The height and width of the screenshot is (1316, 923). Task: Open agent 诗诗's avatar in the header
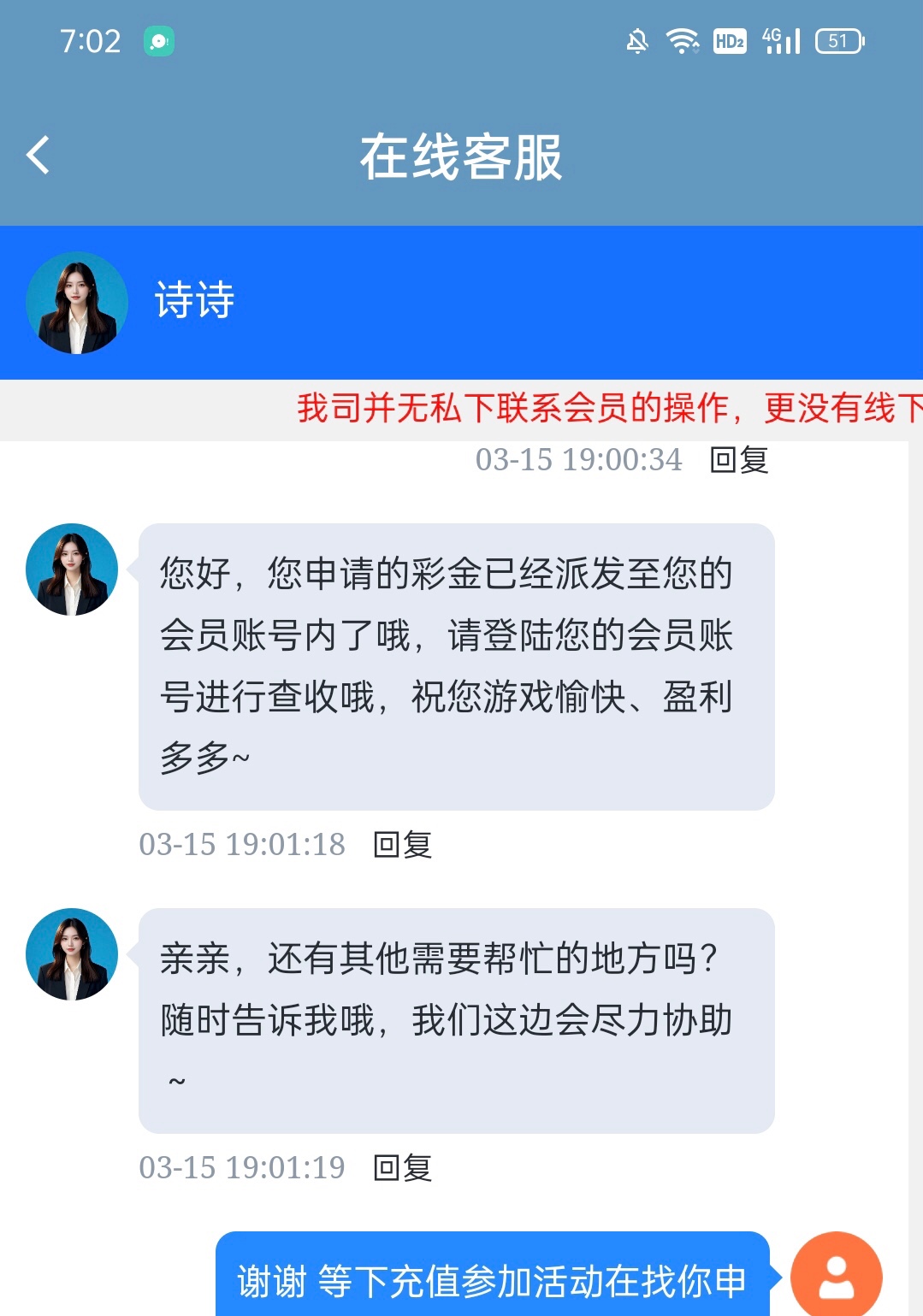tap(77, 303)
